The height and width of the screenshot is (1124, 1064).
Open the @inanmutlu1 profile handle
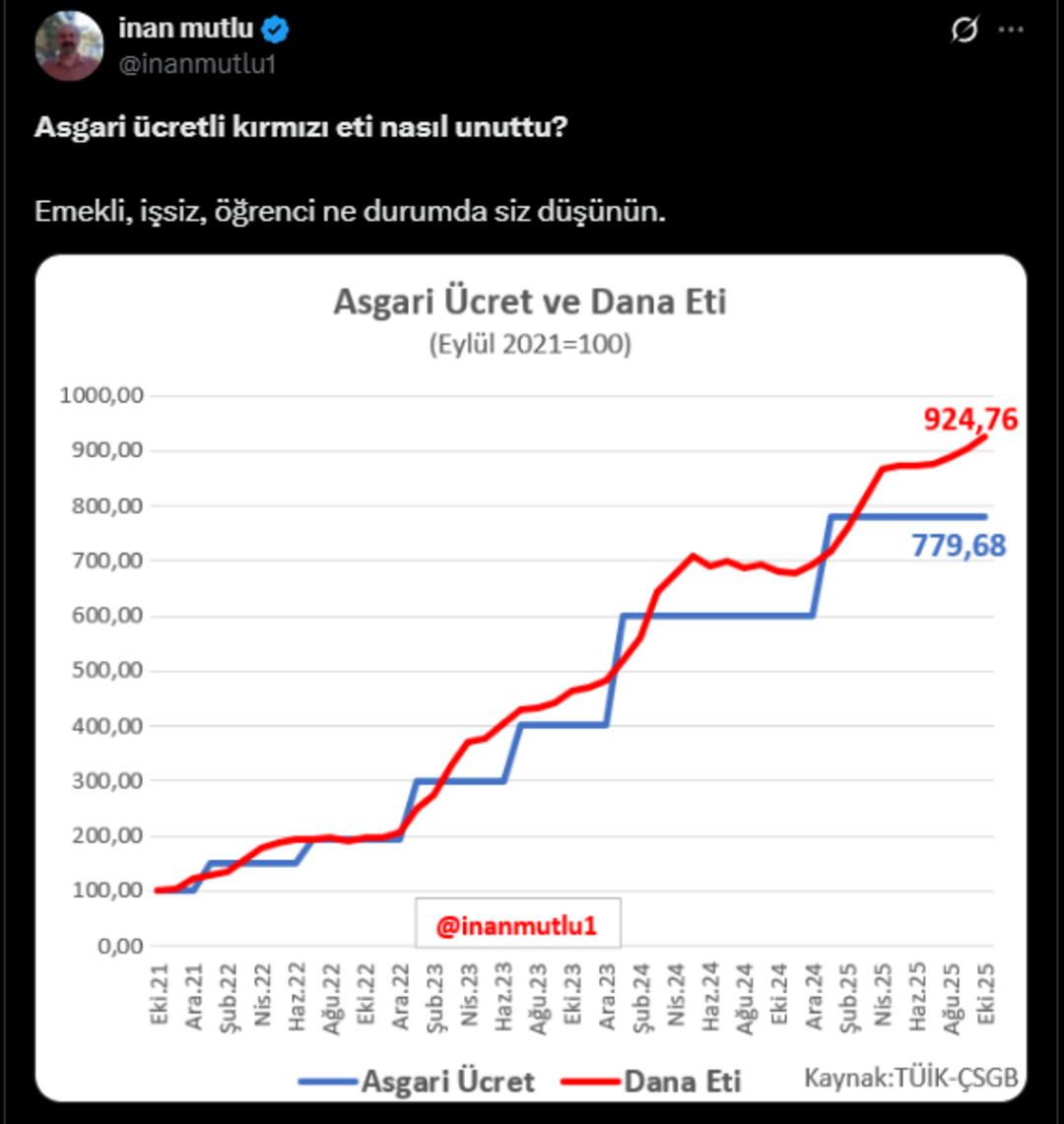tap(197, 66)
